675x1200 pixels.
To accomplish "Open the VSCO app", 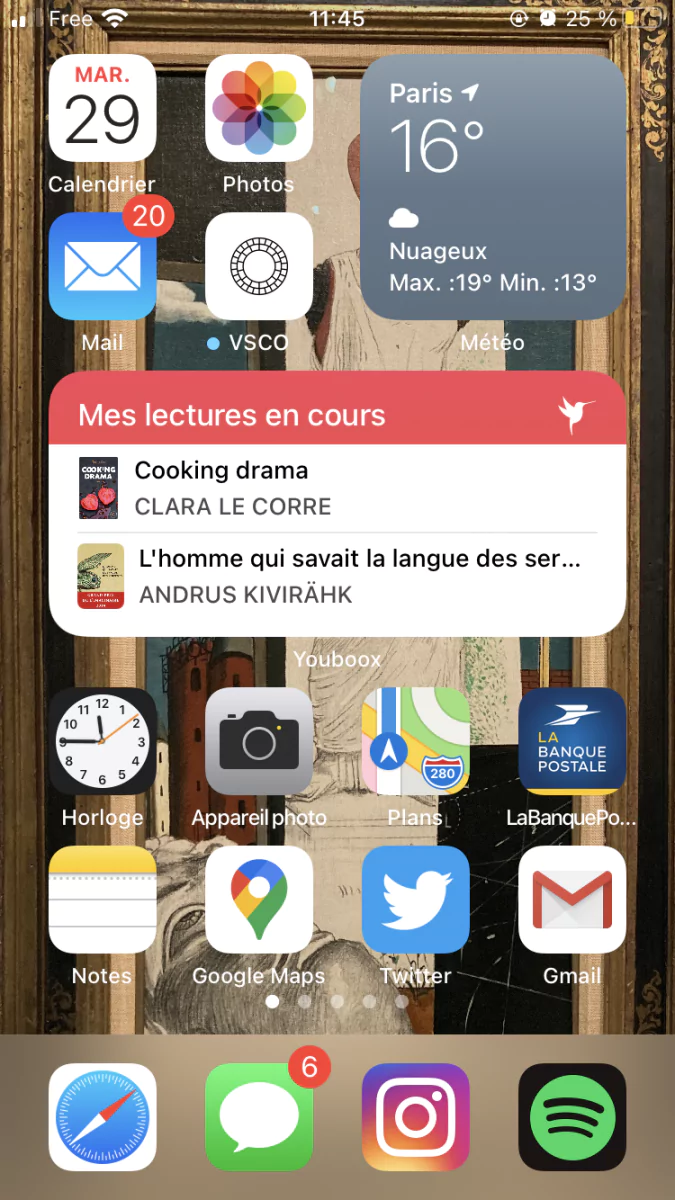I will tap(259, 266).
